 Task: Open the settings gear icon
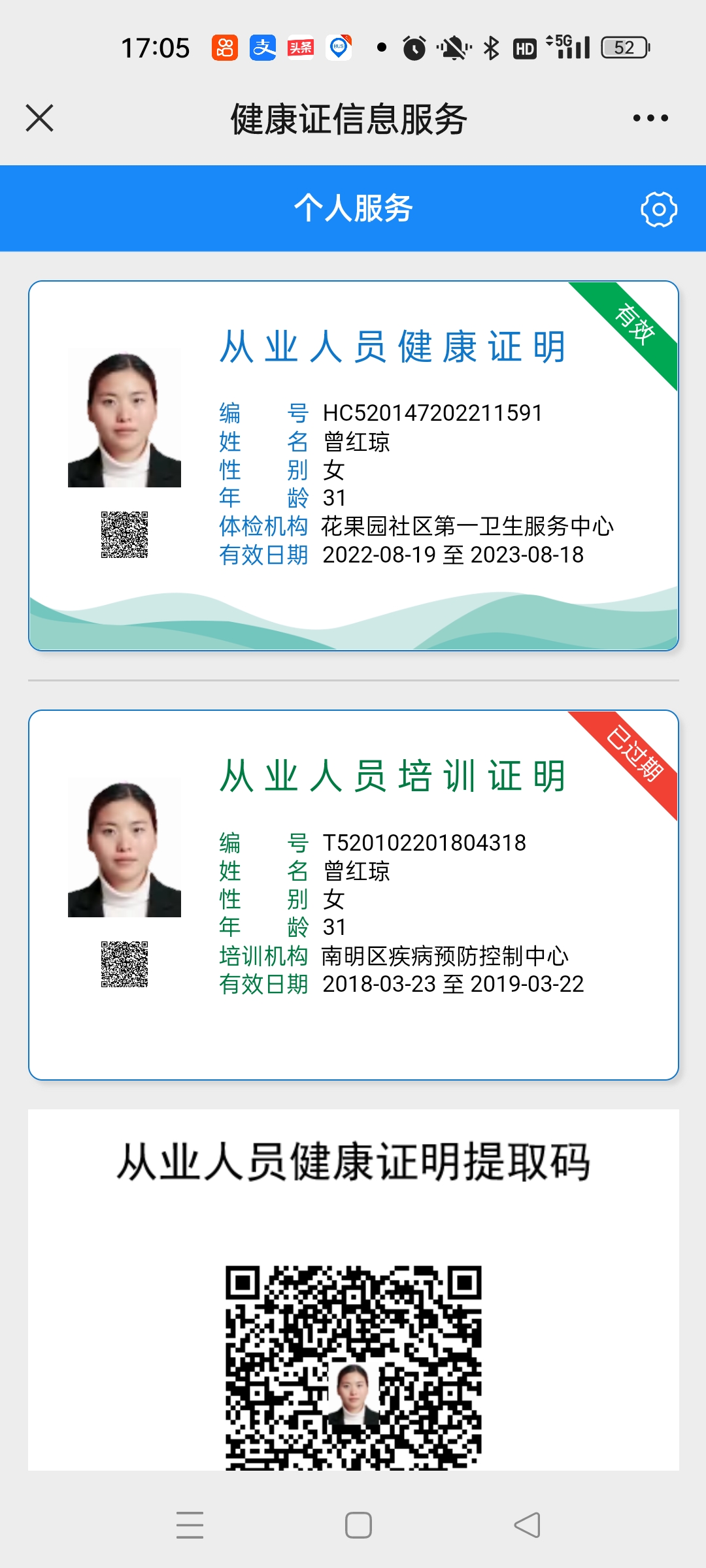pos(658,209)
